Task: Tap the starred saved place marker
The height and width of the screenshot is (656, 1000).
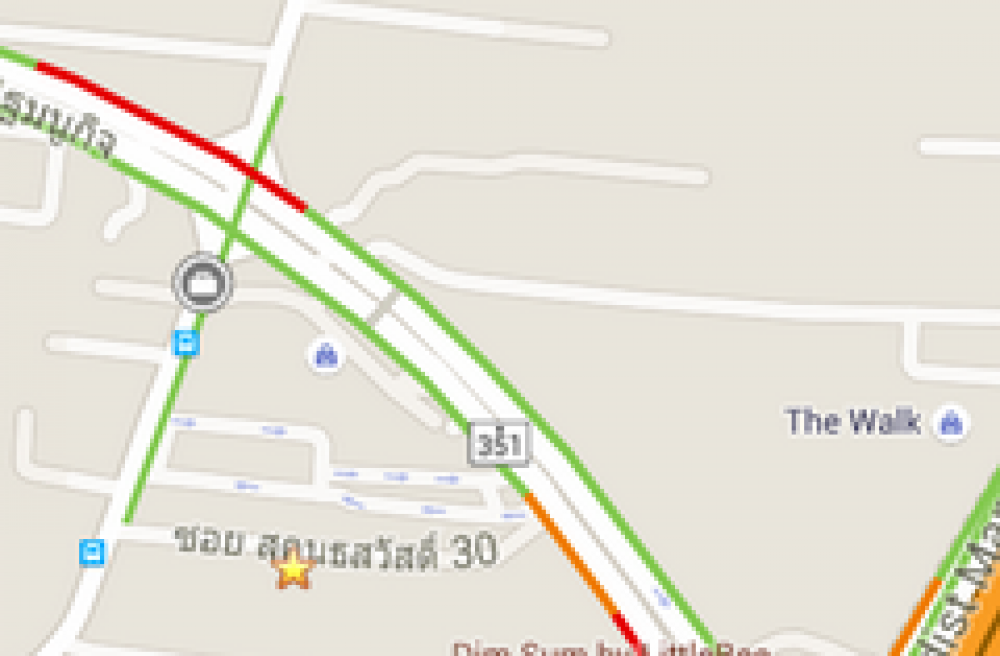Action: pyautogui.click(x=293, y=570)
